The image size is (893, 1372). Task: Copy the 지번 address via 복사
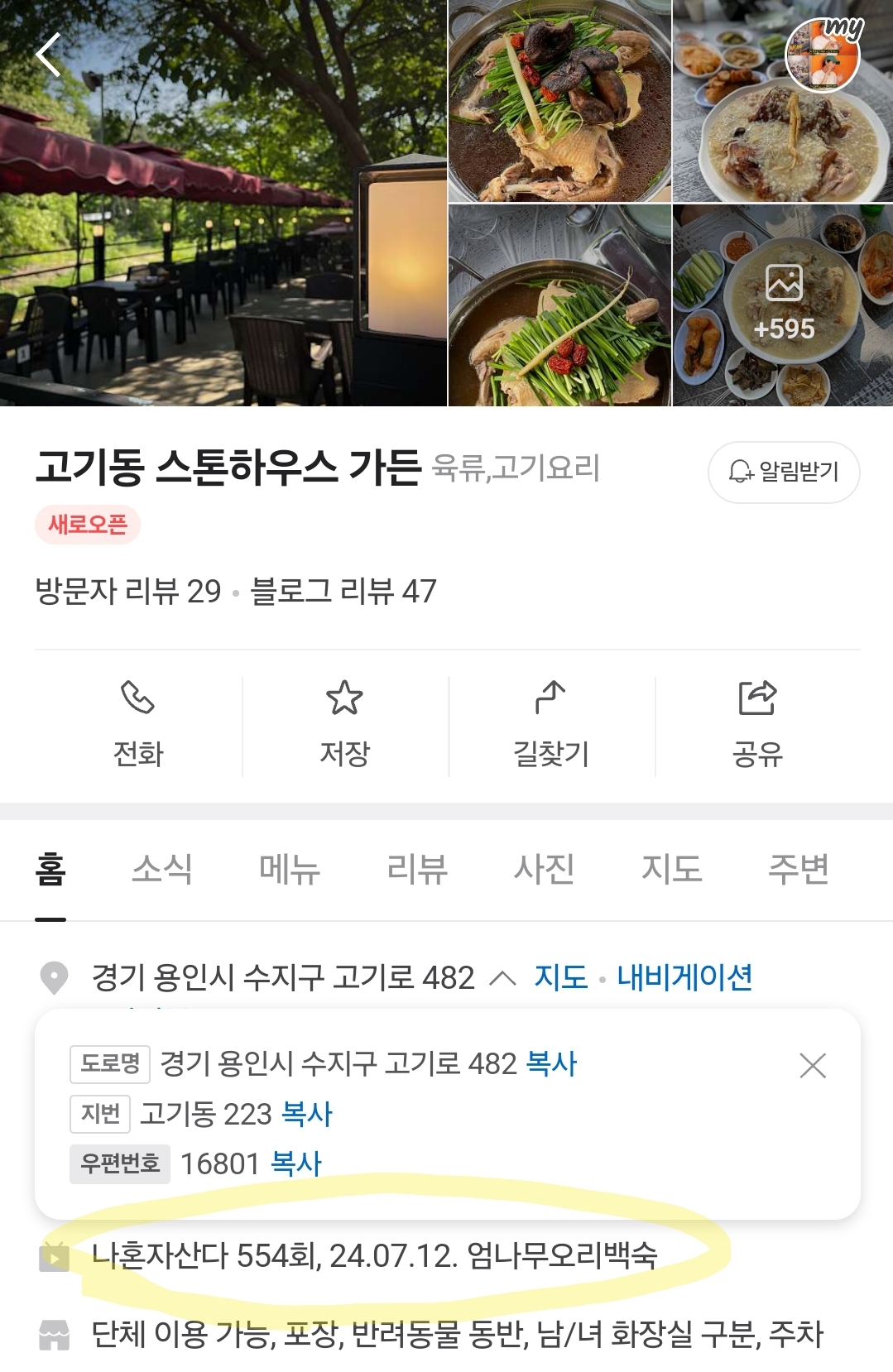(x=305, y=1115)
